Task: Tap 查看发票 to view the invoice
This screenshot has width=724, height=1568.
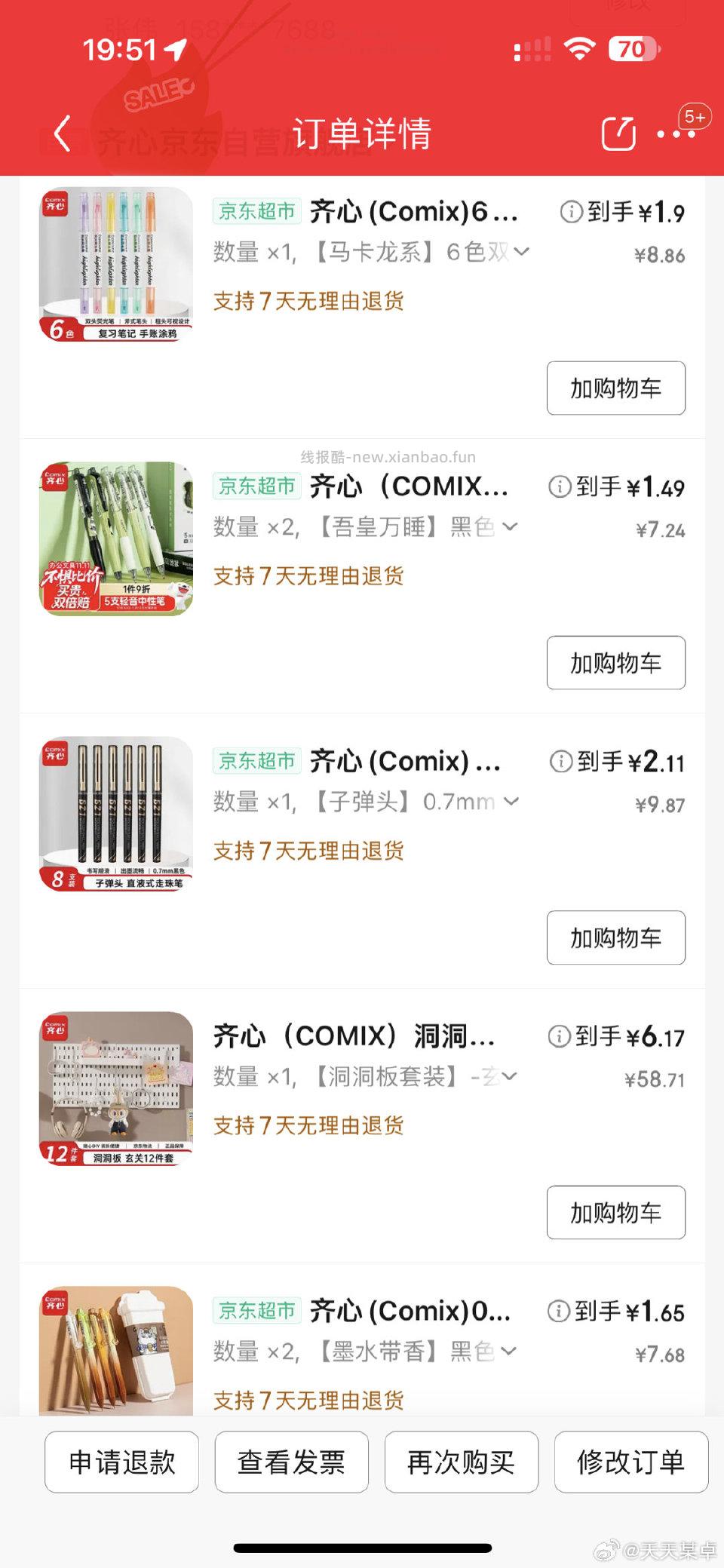Action: (291, 1461)
